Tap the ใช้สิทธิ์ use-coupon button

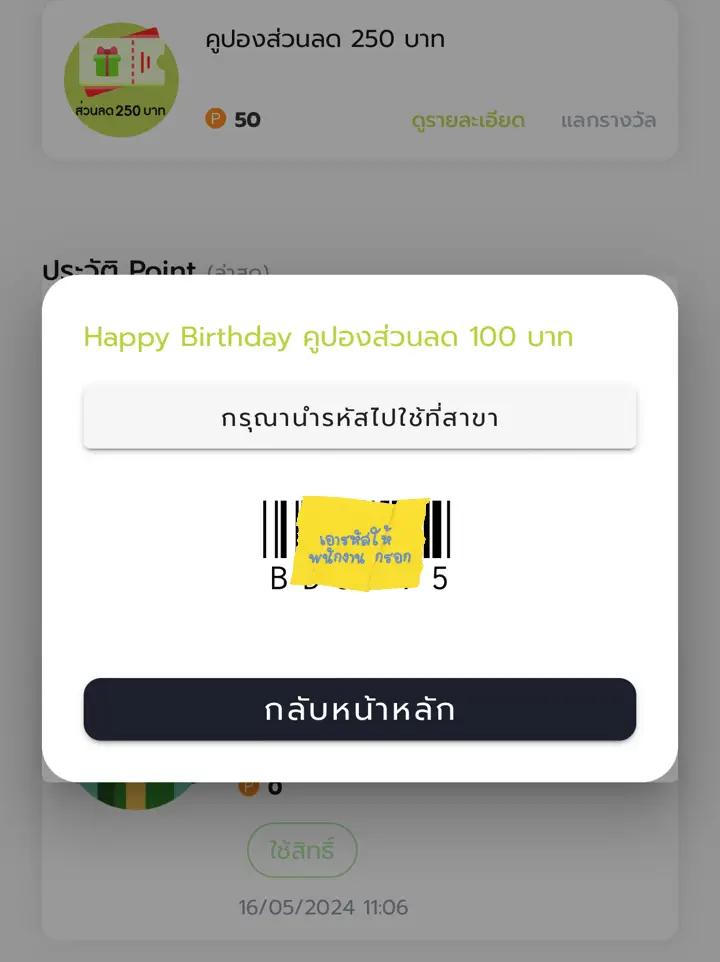302,849
